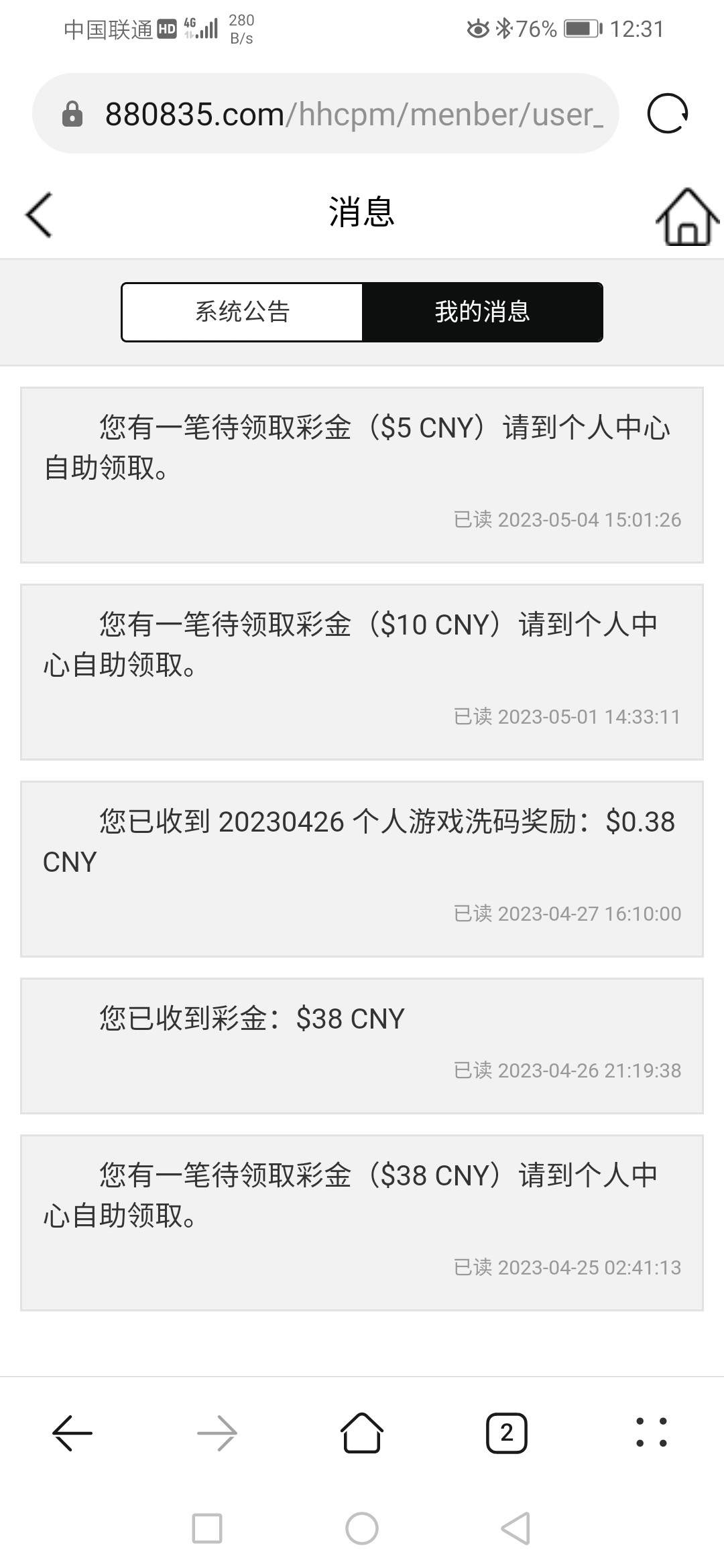Go to the browser home page
Image resolution: width=724 pixels, height=1568 pixels.
(x=362, y=1433)
